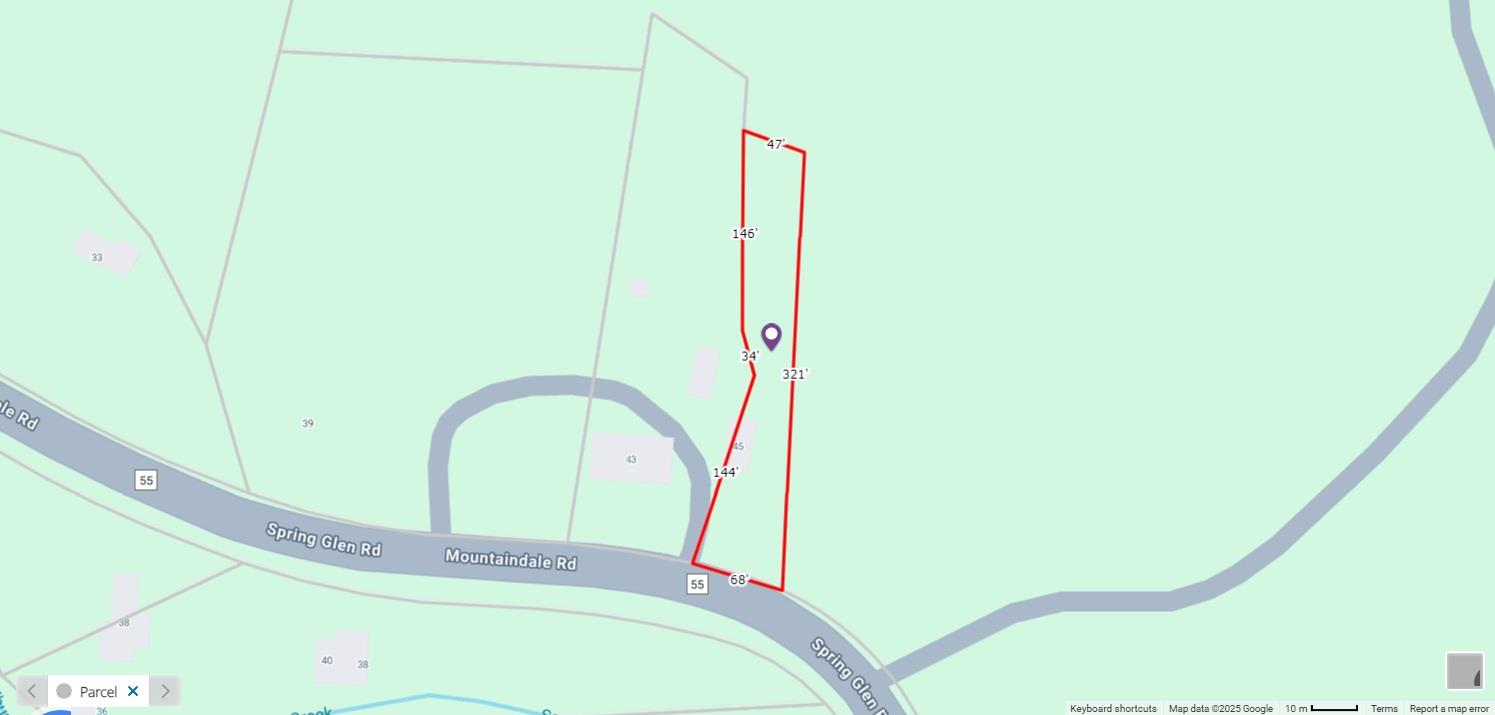Open Keyboard shortcuts link
Image resolution: width=1495 pixels, height=715 pixels.
[x=1113, y=709]
